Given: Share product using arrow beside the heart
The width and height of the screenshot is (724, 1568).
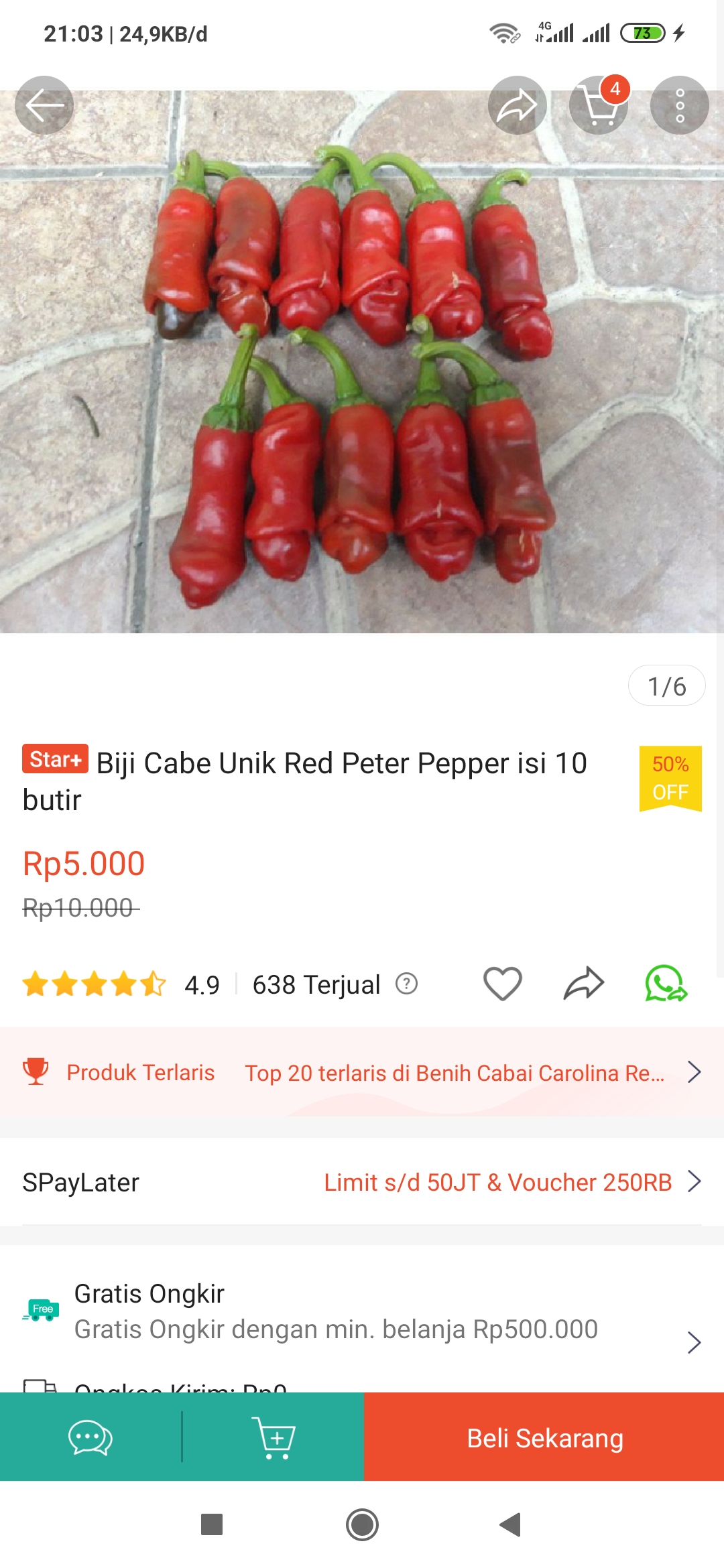Looking at the screenshot, I should pyautogui.click(x=584, y=984).
